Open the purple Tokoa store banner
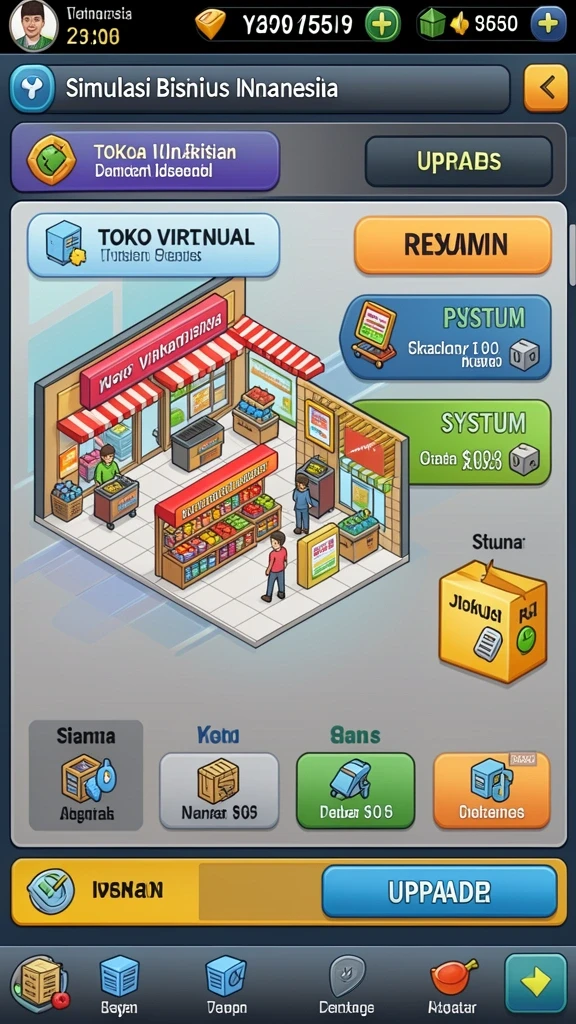 click(145, 161)
